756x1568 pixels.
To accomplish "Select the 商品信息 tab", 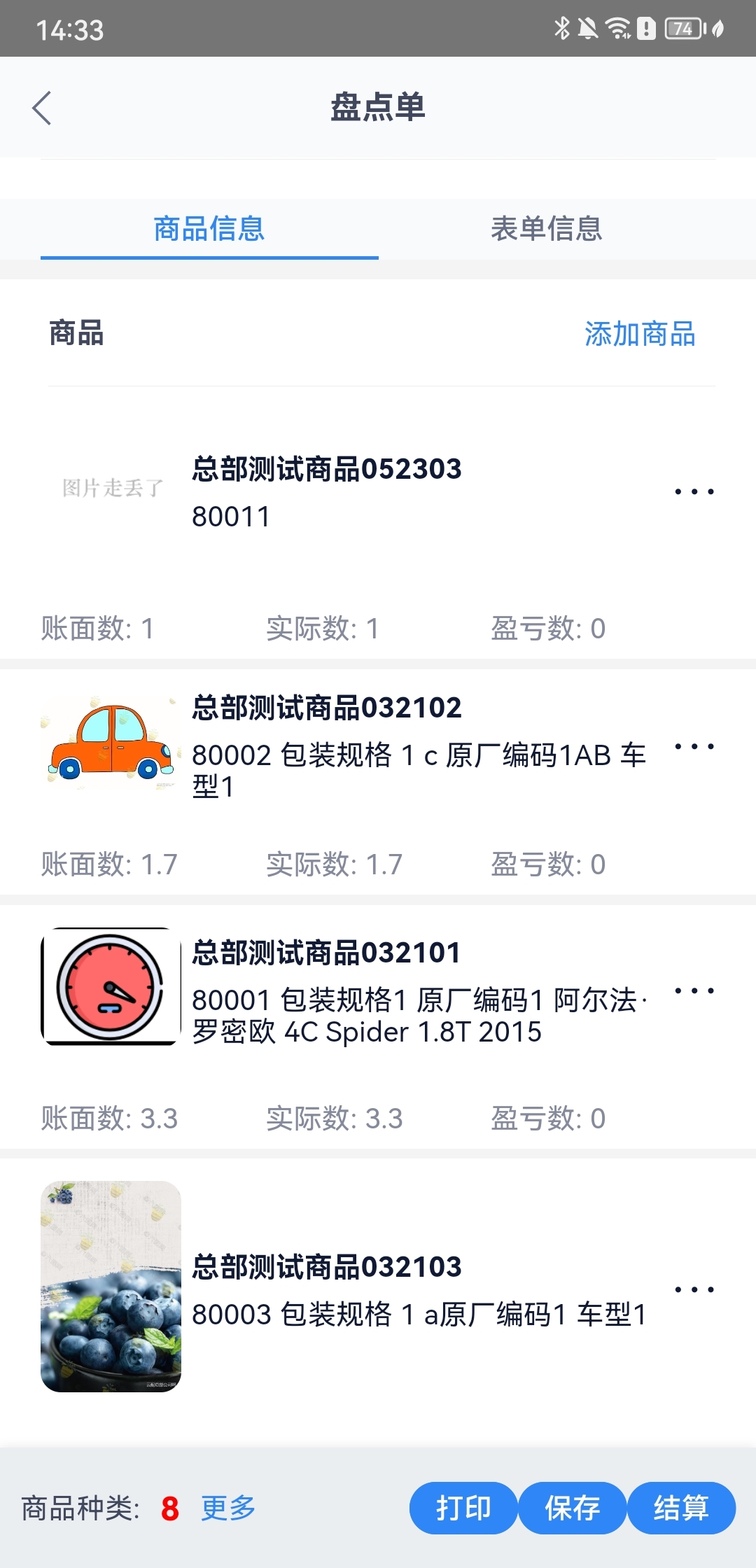I will (209, 229).
